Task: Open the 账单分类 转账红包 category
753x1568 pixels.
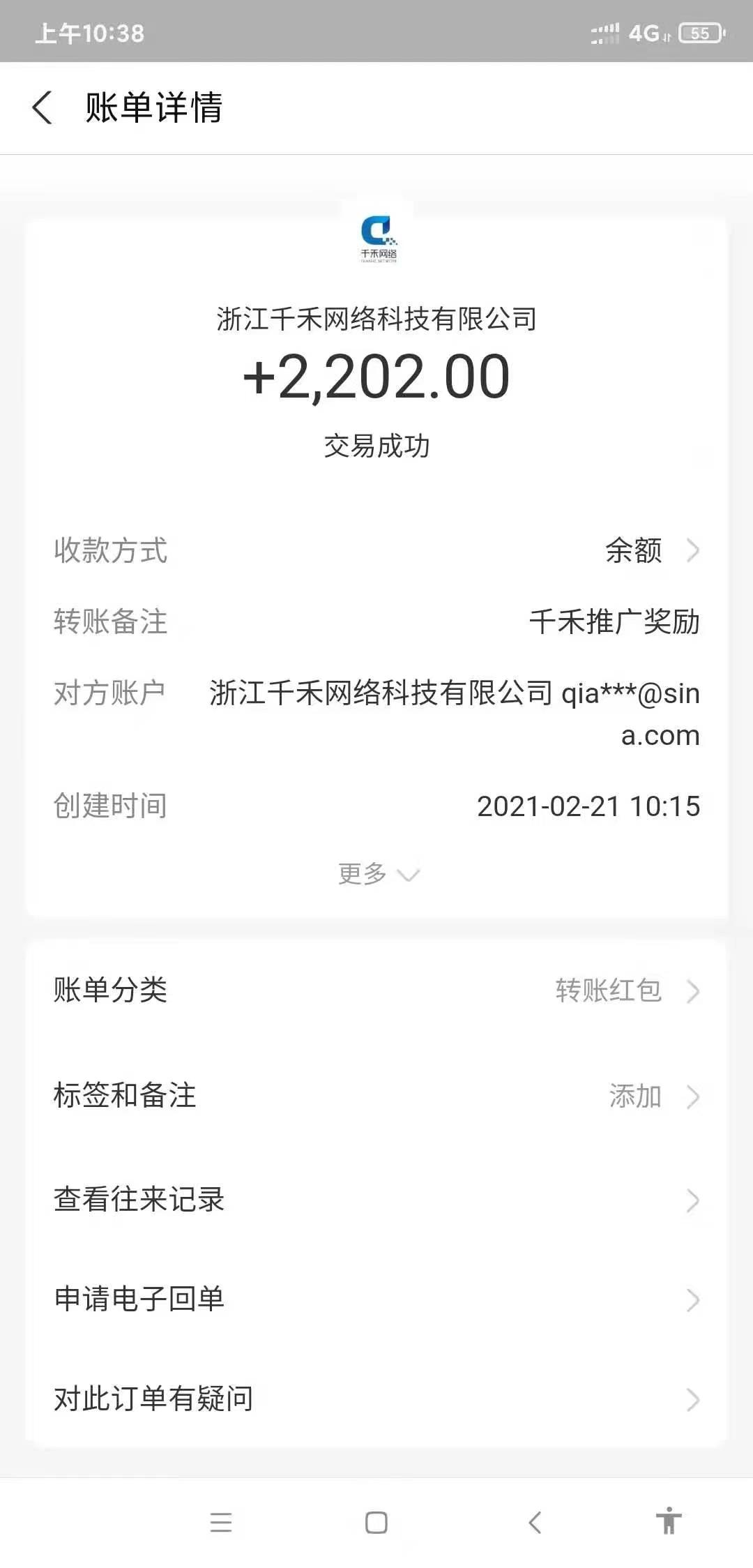Action: [607, 990]
